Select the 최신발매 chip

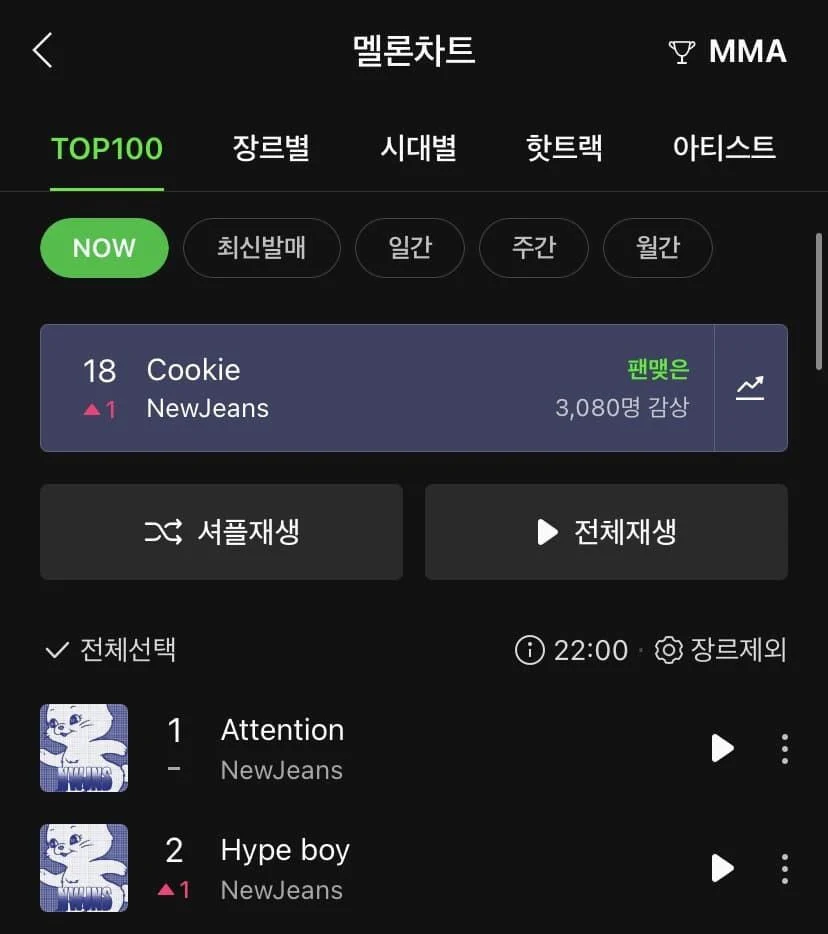click(x=262, y=248)
